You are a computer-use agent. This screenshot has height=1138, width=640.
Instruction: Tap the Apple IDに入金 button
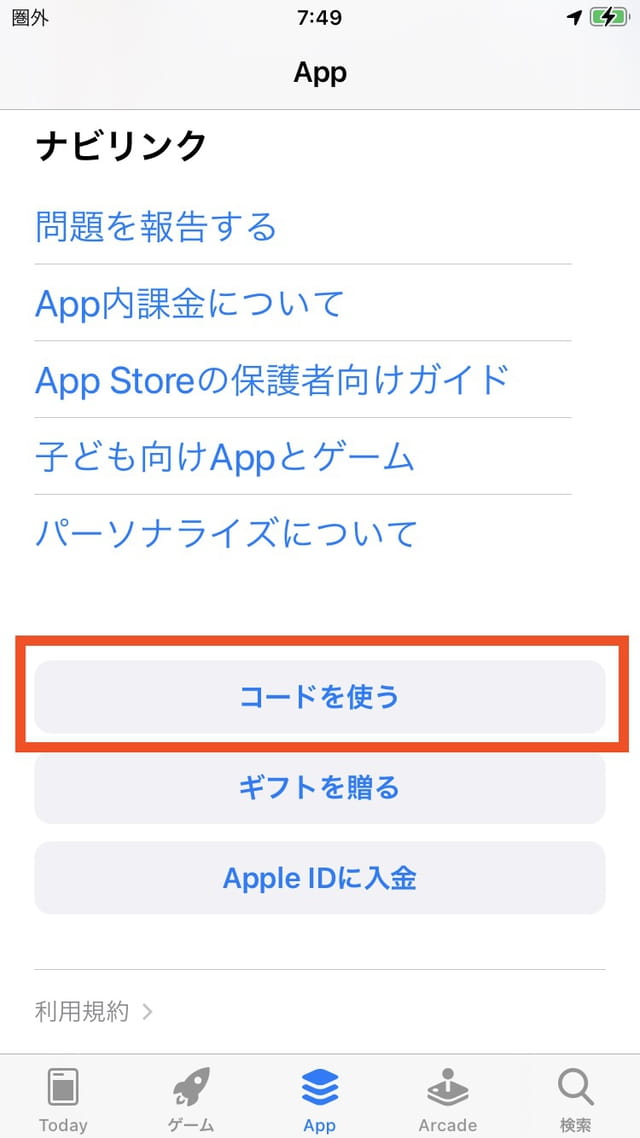tap(320, 878)
